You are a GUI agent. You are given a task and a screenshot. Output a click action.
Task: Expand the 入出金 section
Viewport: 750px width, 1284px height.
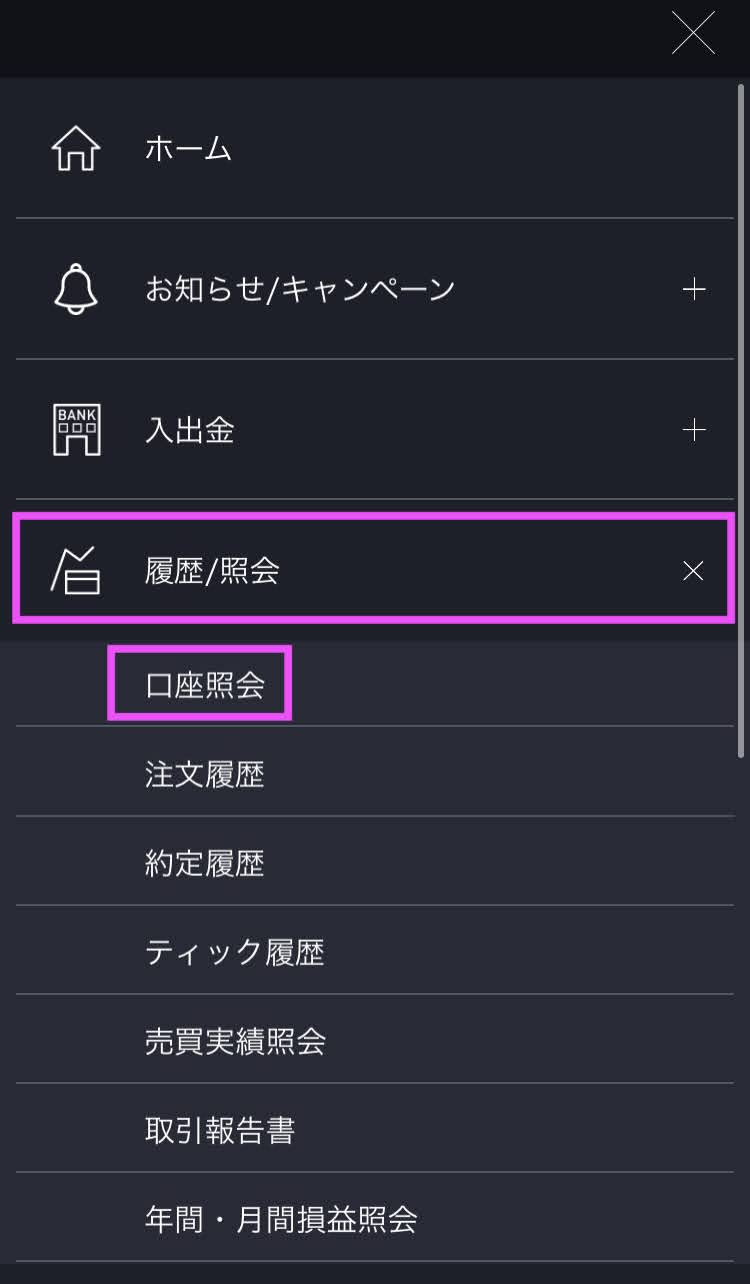pos(693,430)
